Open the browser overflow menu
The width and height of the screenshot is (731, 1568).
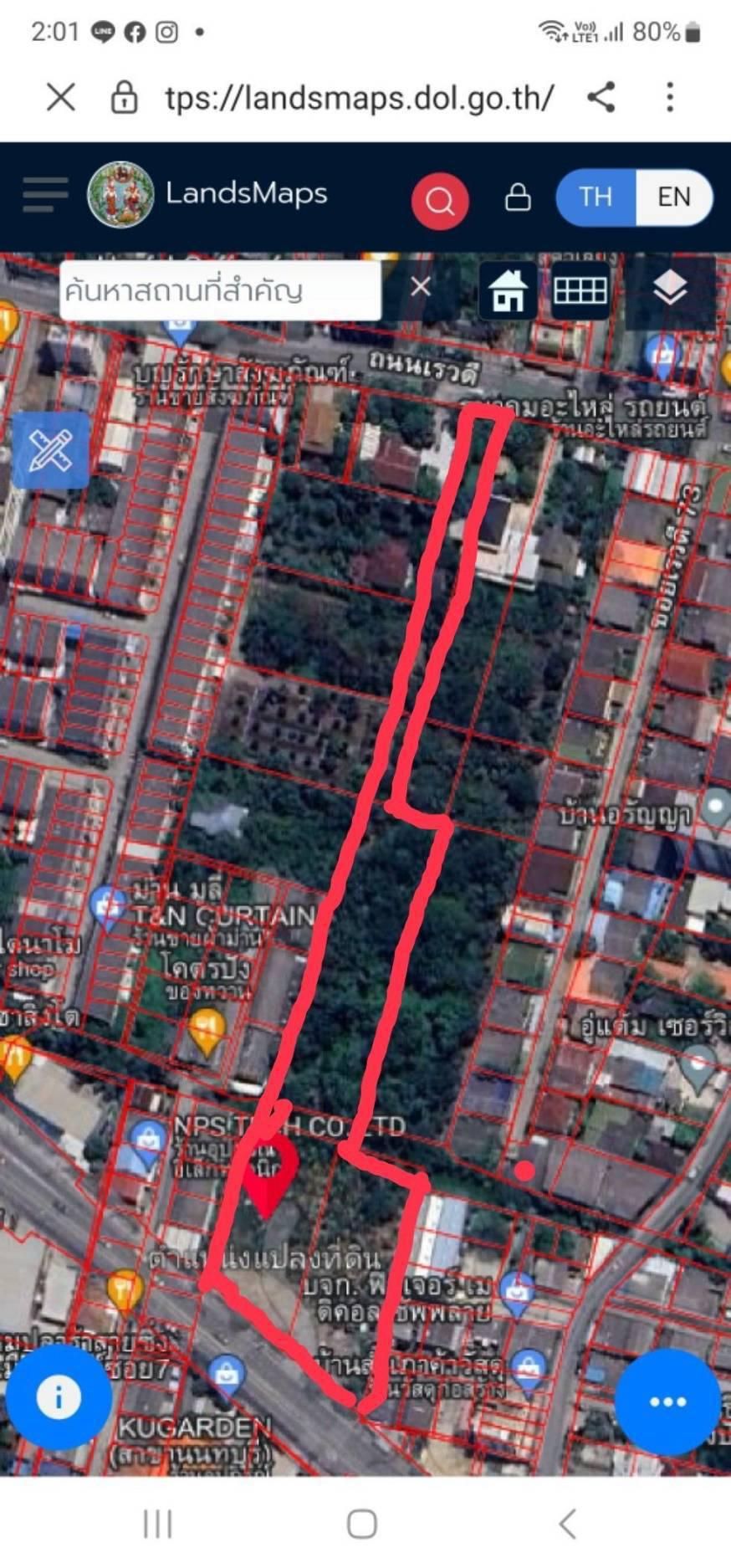[670, 97]
